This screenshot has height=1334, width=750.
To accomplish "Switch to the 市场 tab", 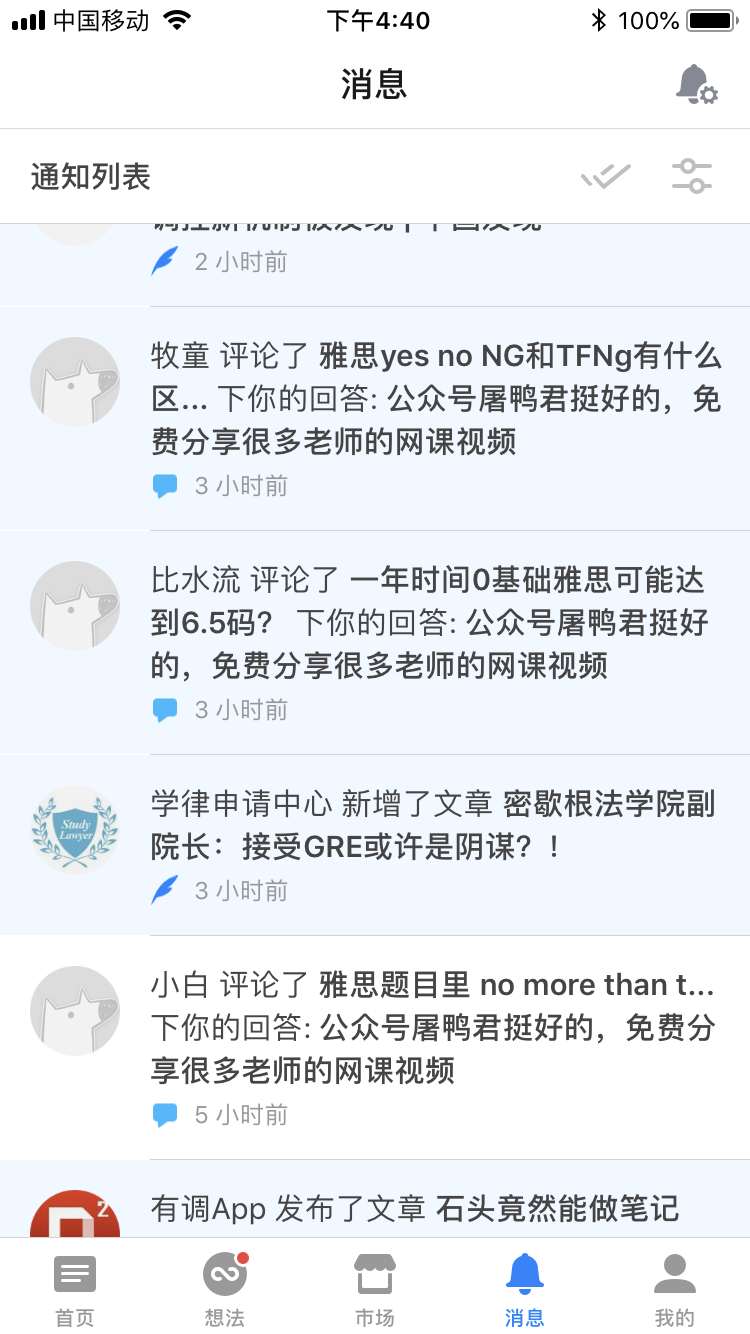I will point(375,1289).
